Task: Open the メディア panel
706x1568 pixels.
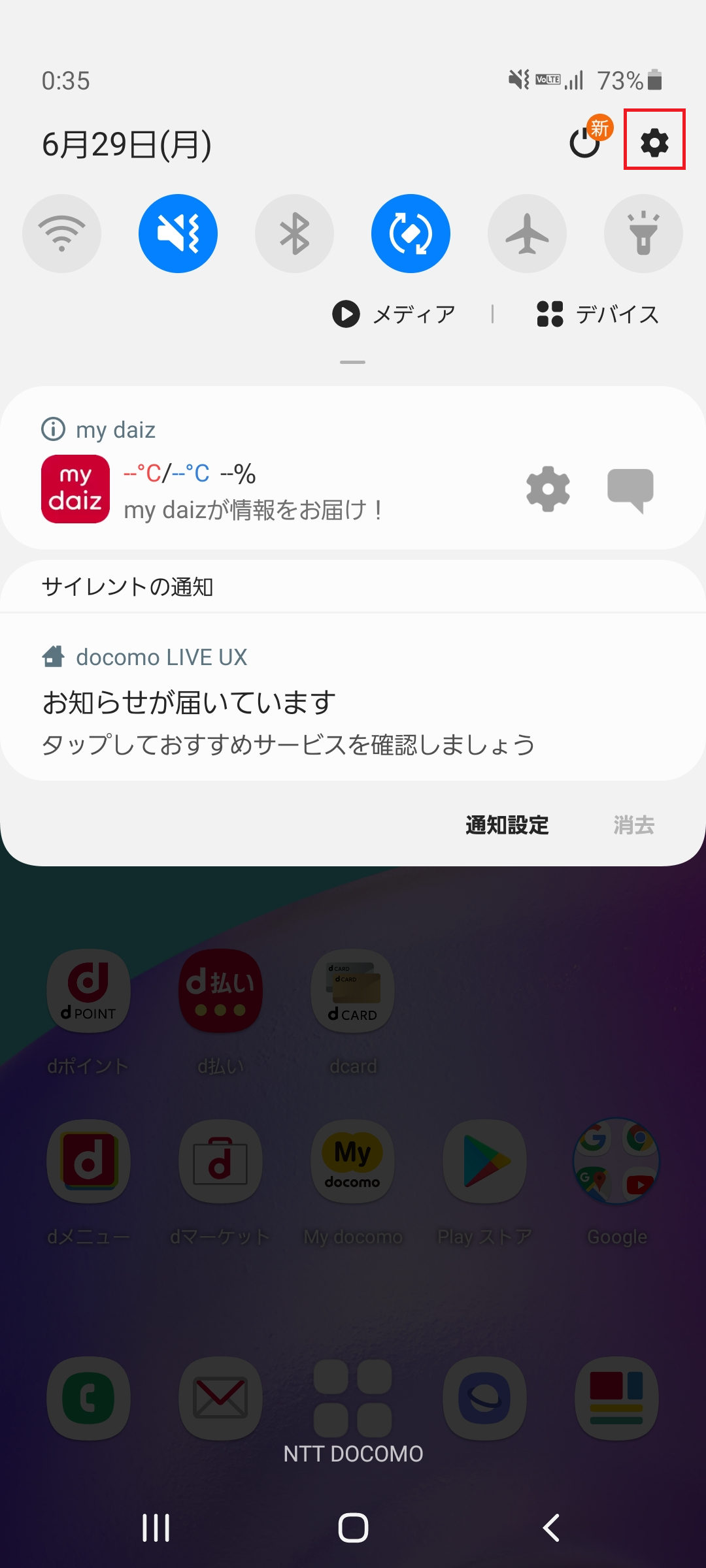Action: tap(394, 314)
